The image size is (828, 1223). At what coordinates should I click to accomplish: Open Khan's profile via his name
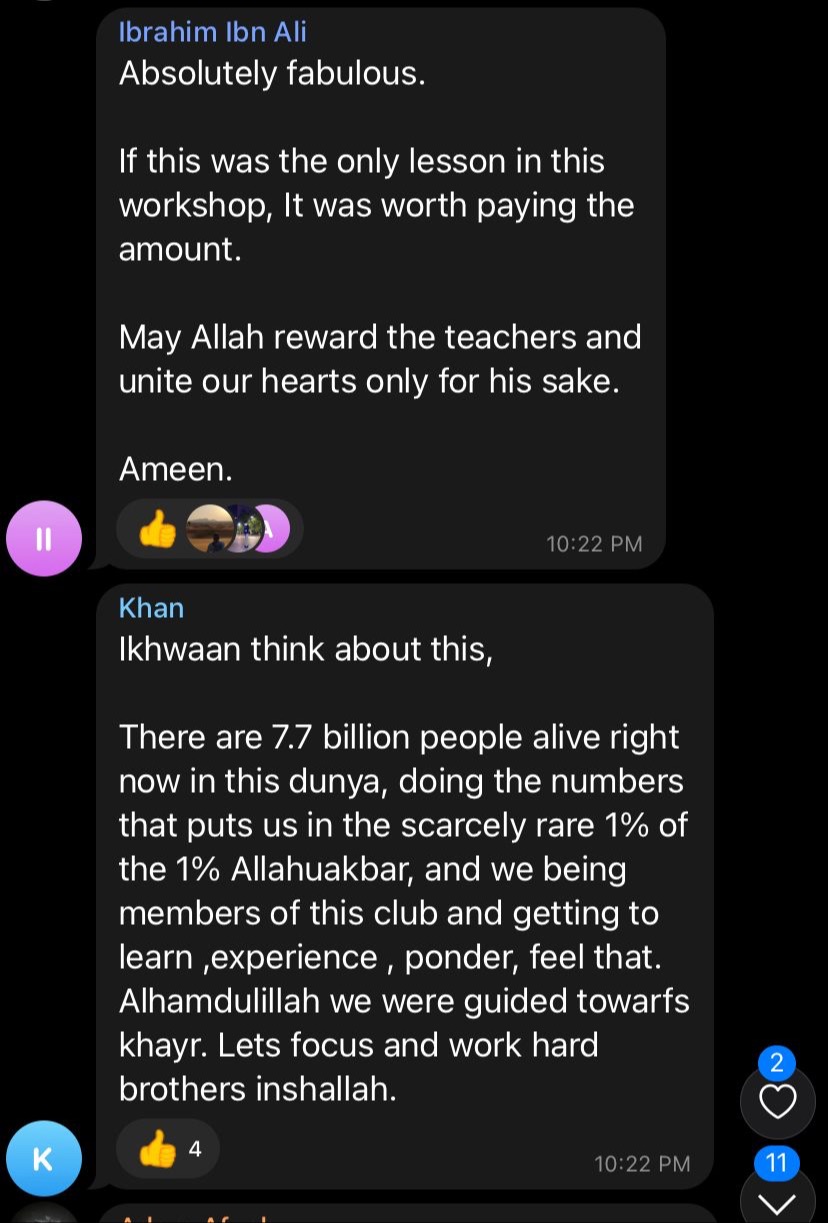(151, 607)
